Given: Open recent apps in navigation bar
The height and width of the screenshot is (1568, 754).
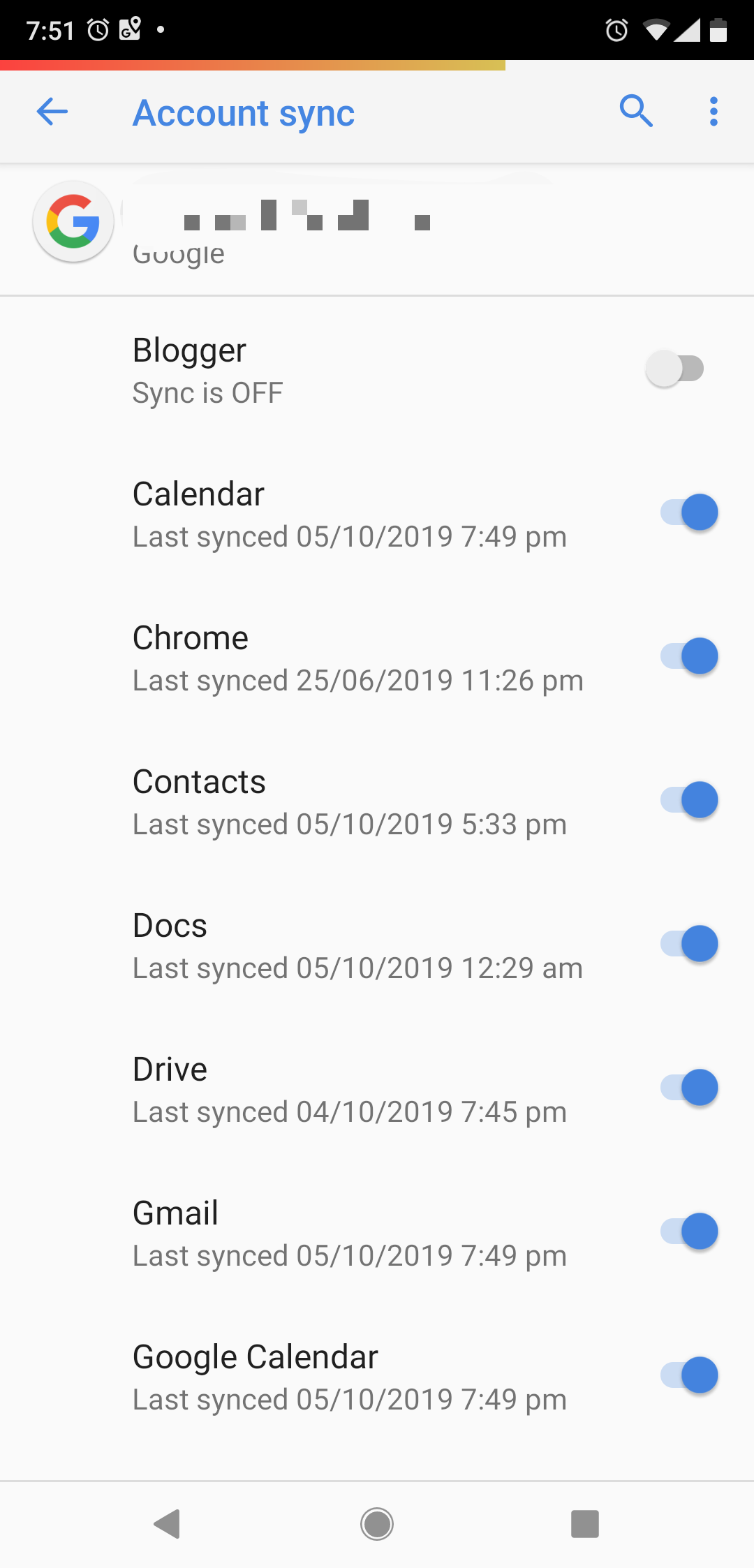Looking at the screenshot, I should tap(585, 1523).
